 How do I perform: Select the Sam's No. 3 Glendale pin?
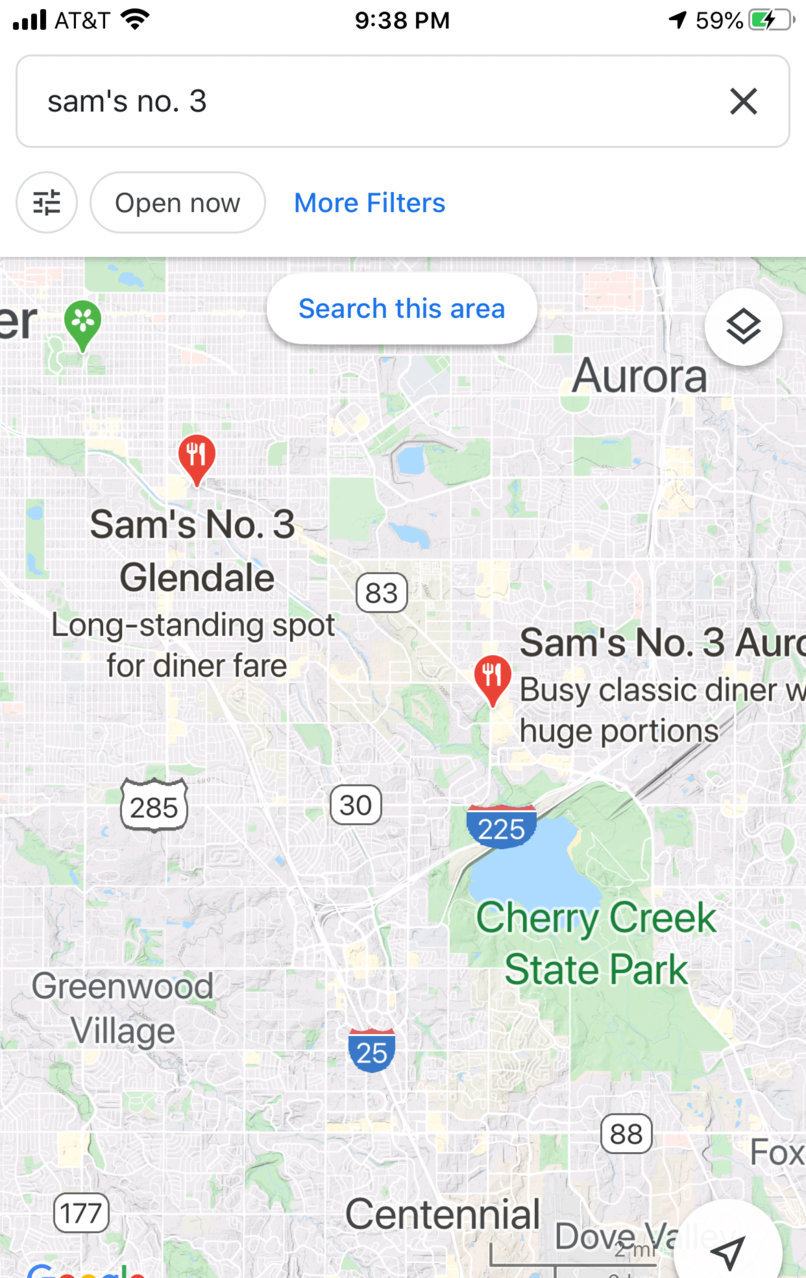click(197, 458)
